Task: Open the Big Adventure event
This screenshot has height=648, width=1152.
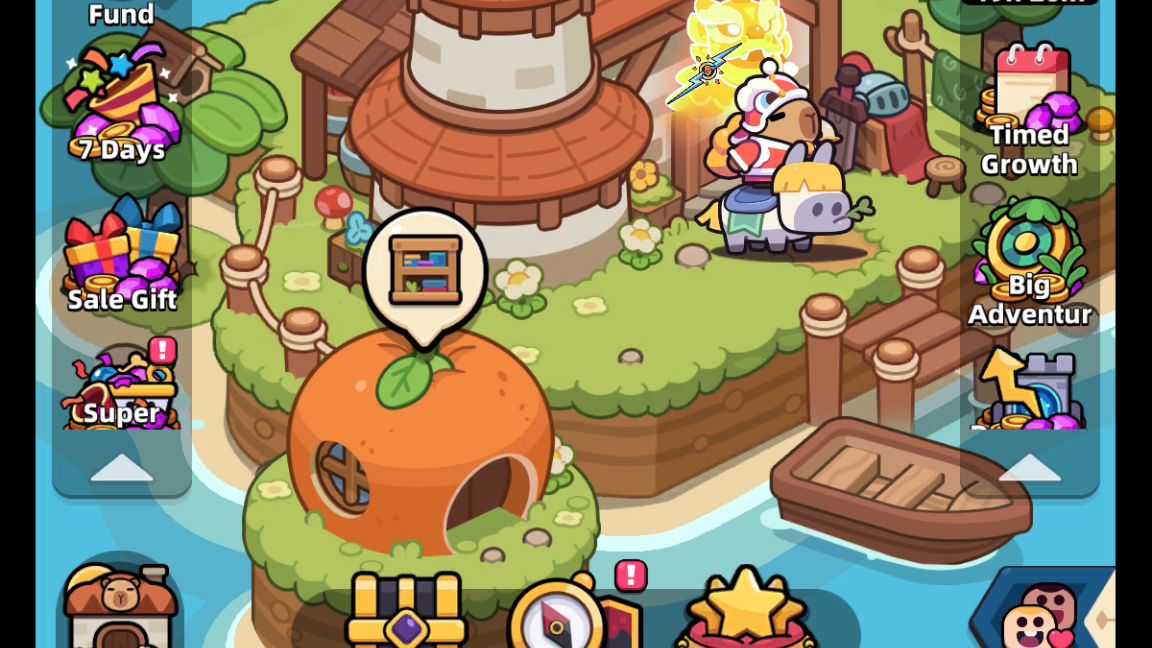Action: 1028,262
